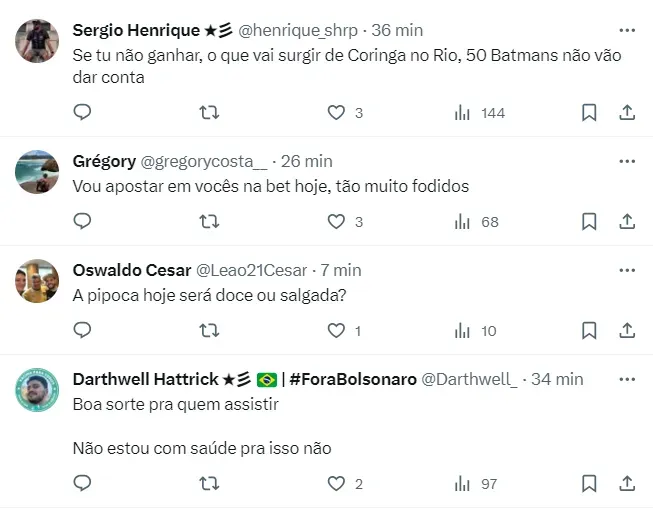Reply to Sergio Henrique's tweet

(x=83, y=113)
